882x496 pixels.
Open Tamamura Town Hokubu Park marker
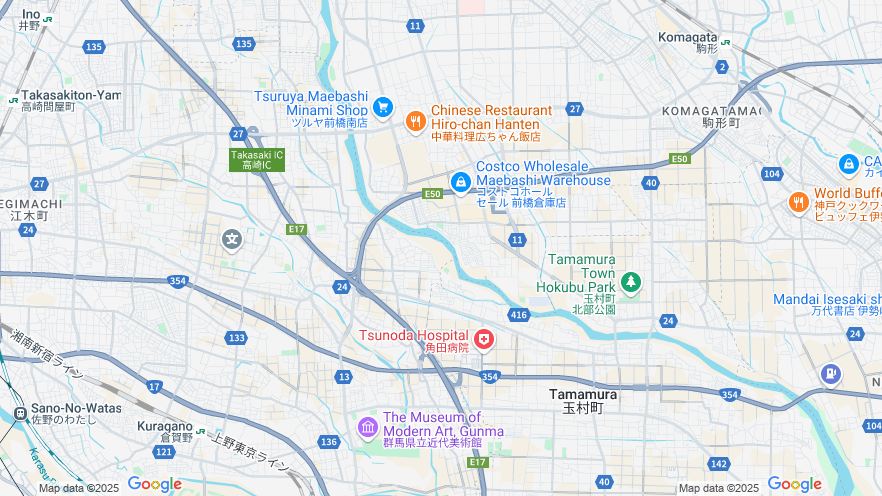pyautogui.click(x=630, y=283)
